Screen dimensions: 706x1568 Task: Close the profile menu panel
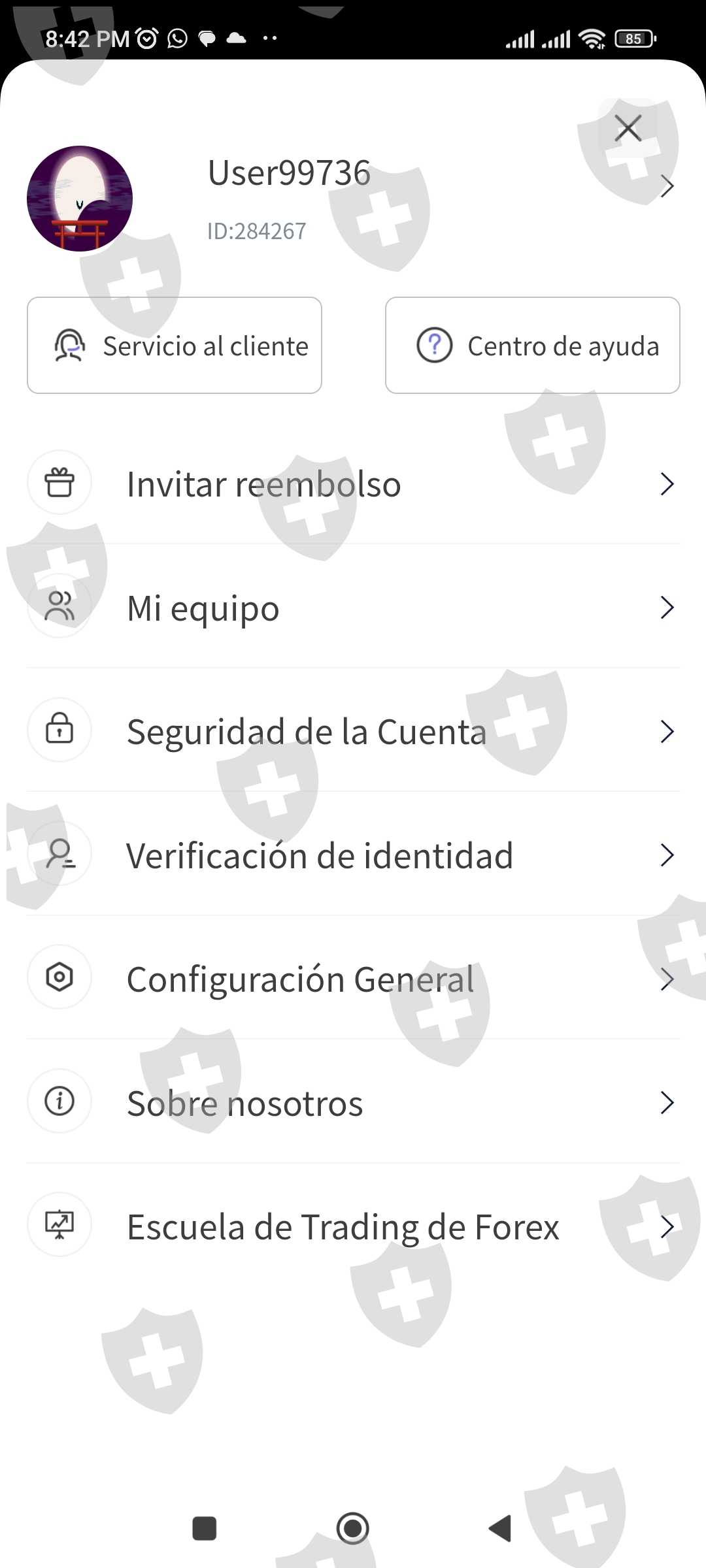[628, 128]
